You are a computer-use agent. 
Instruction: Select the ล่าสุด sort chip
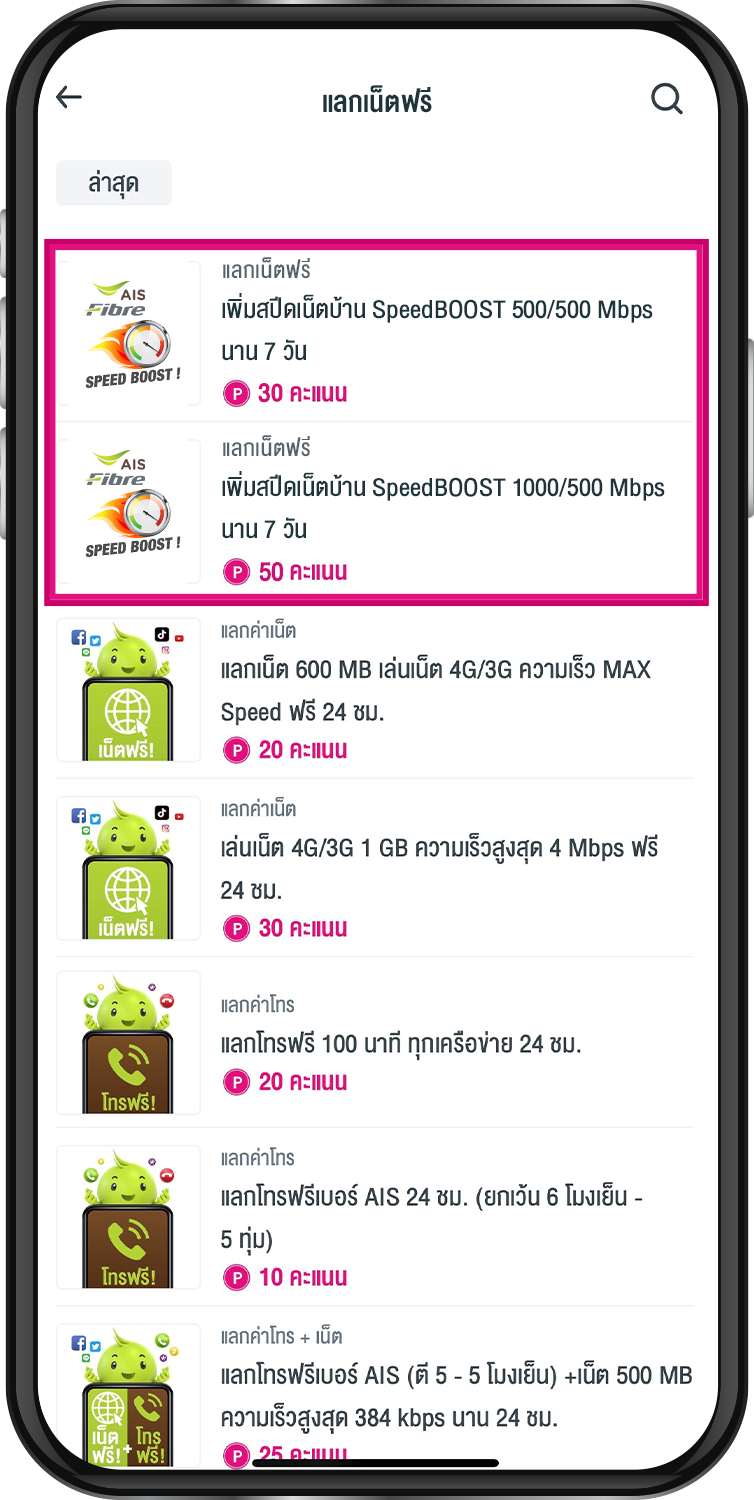[x=114, y=183]
